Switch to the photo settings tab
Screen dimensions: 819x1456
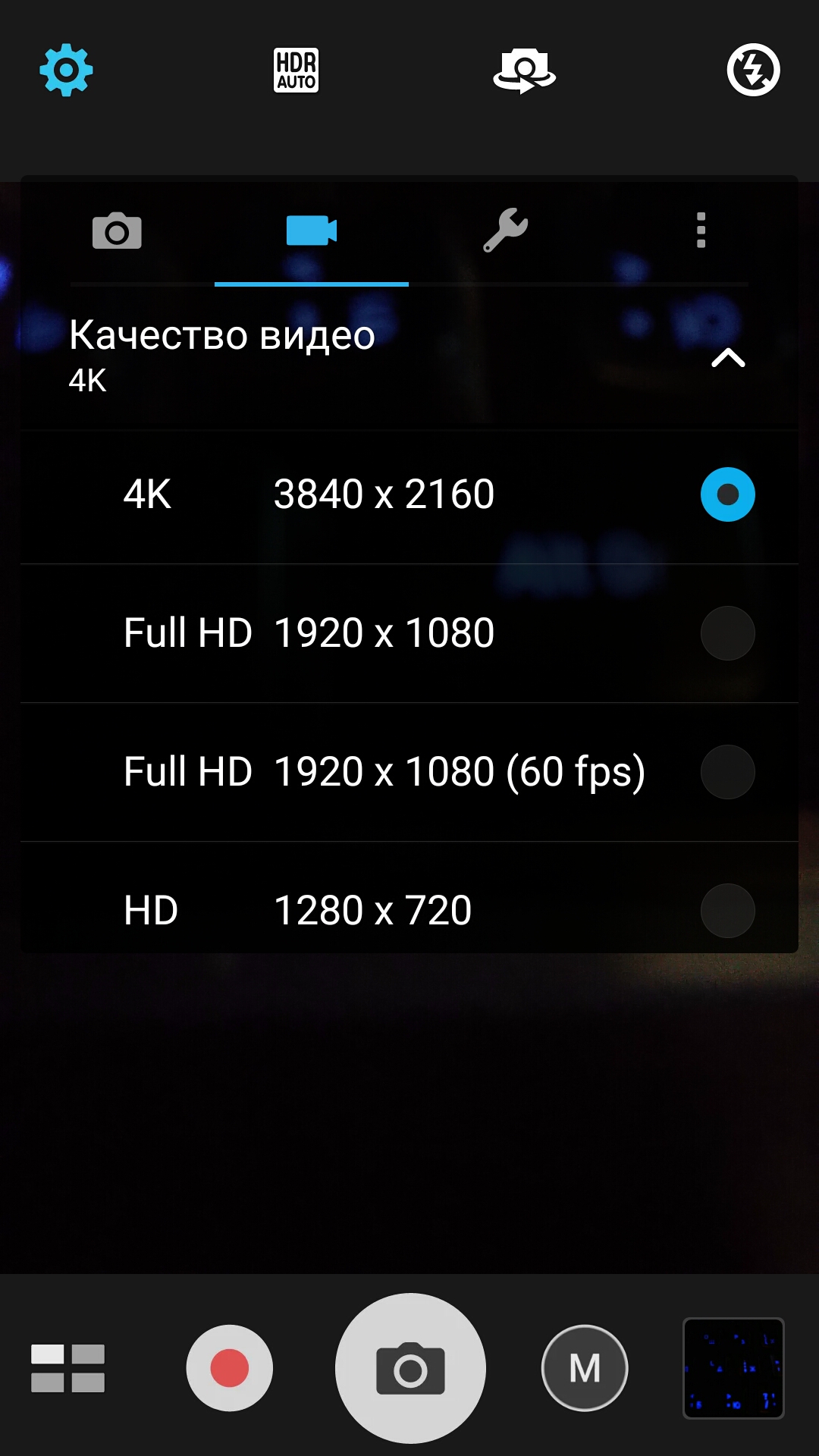tap(117, 231)
